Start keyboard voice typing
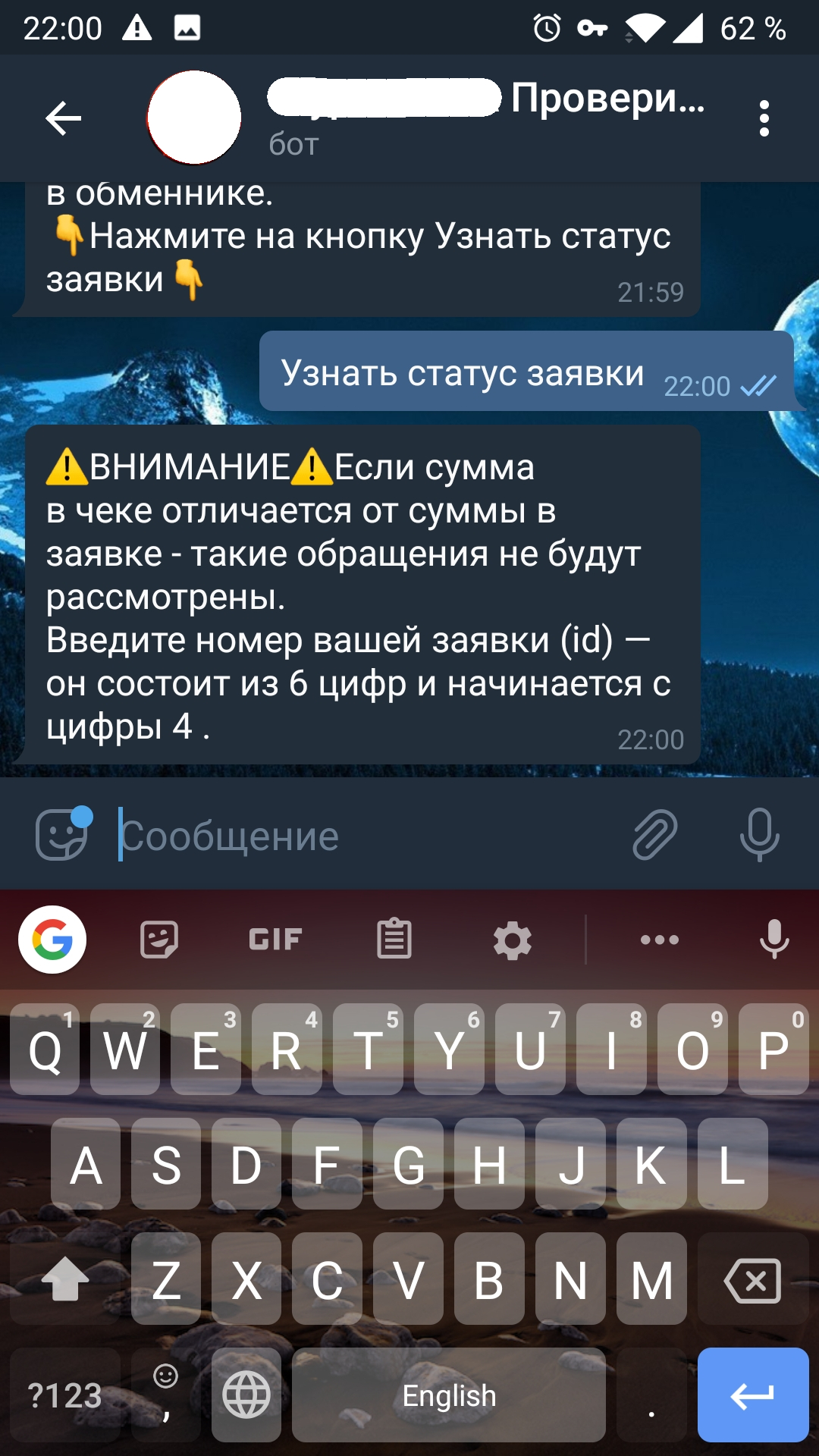This screenshot has height=1456, width=819. 774,939
